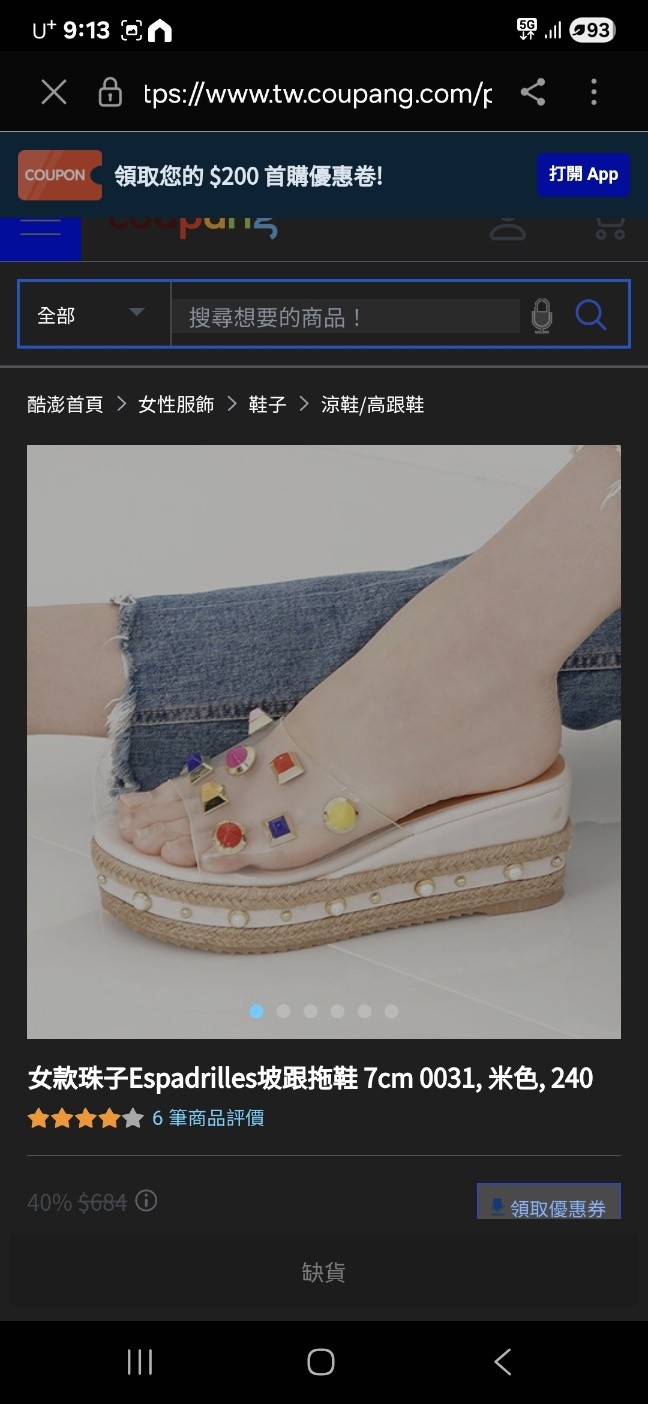Start voice search with the microphone

[x=542, y=316]
